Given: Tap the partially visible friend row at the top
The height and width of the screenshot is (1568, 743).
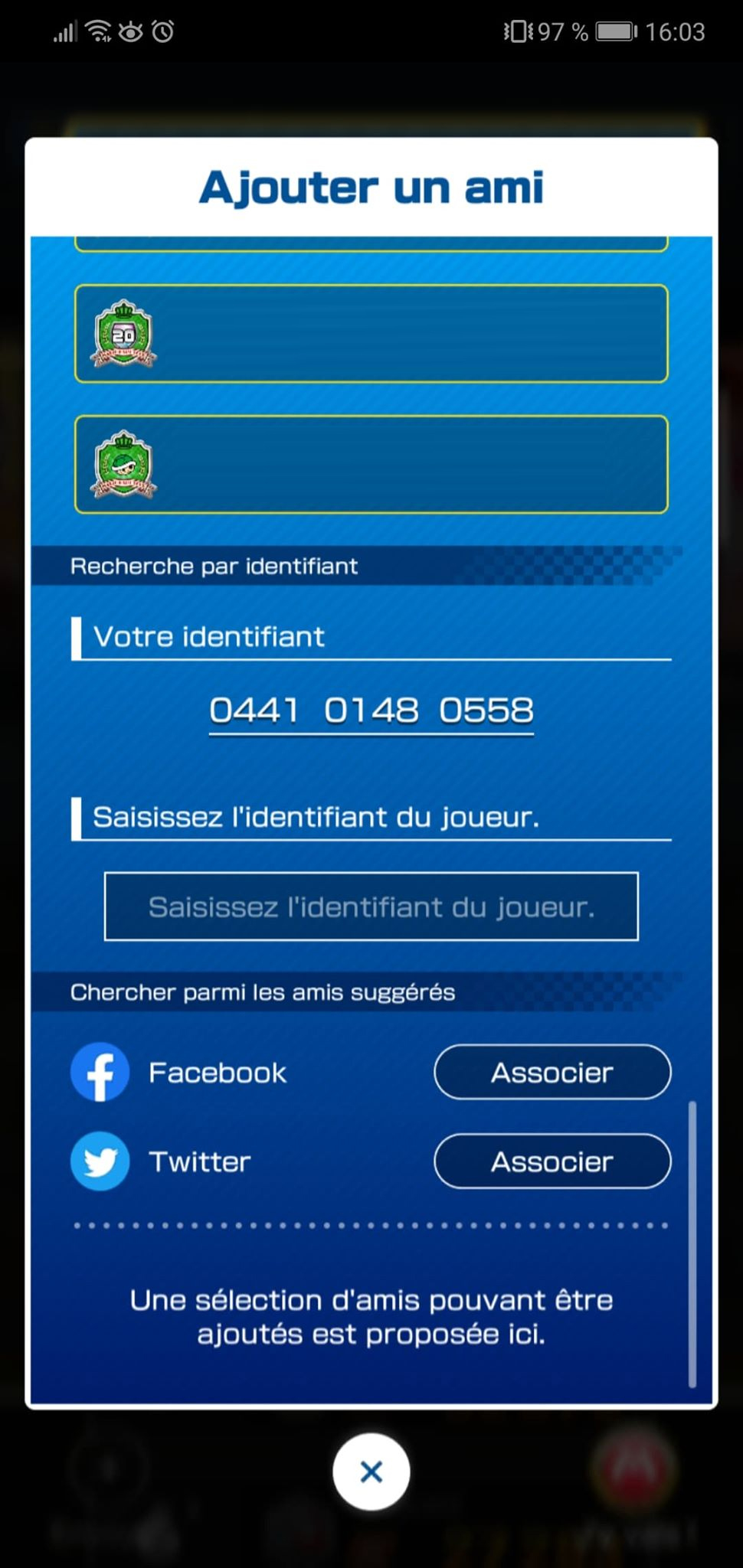Looking at the screenshot, I should coord(371,242).
